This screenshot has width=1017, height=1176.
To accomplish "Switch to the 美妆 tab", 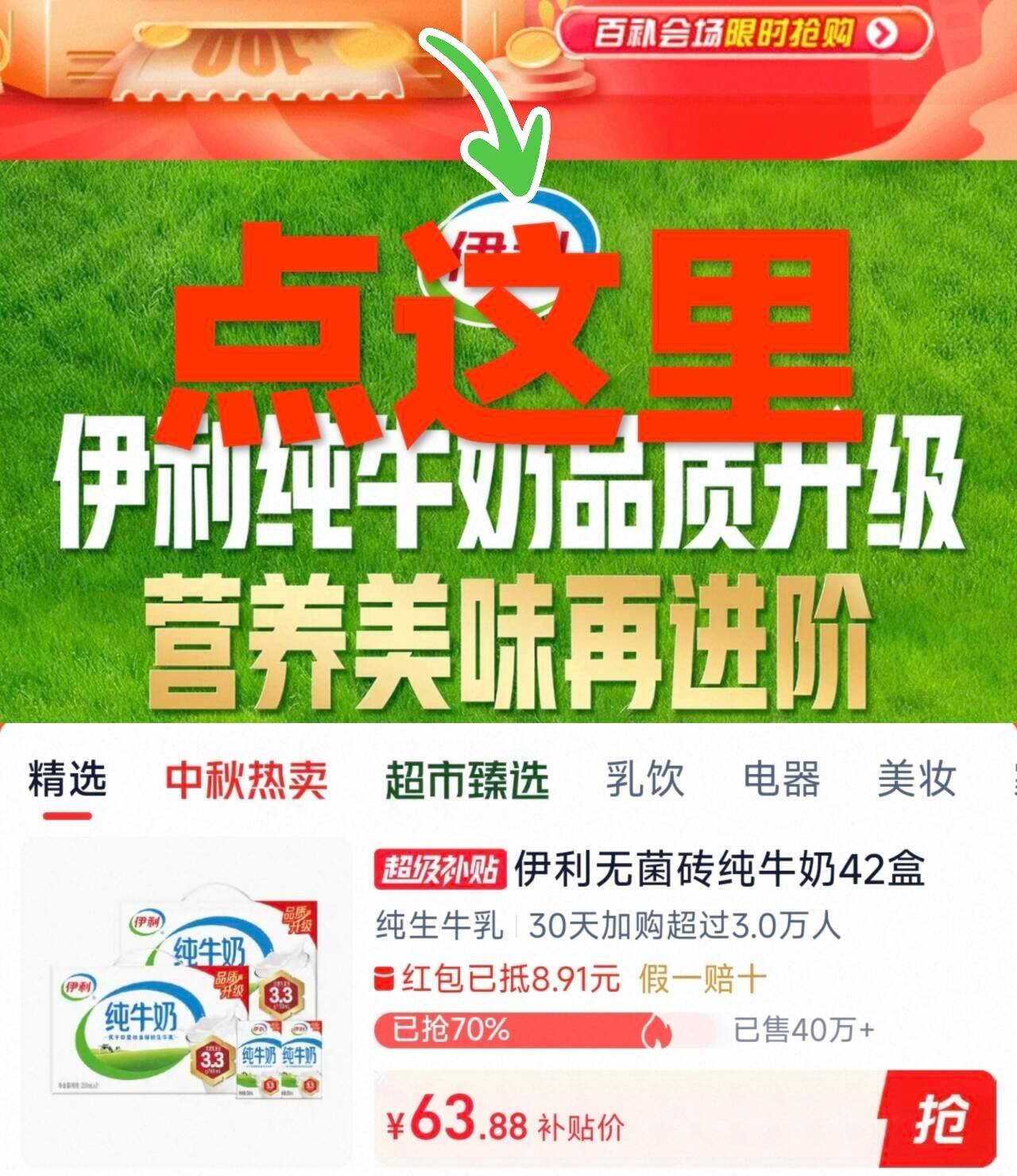I will (x=916, y=779).
